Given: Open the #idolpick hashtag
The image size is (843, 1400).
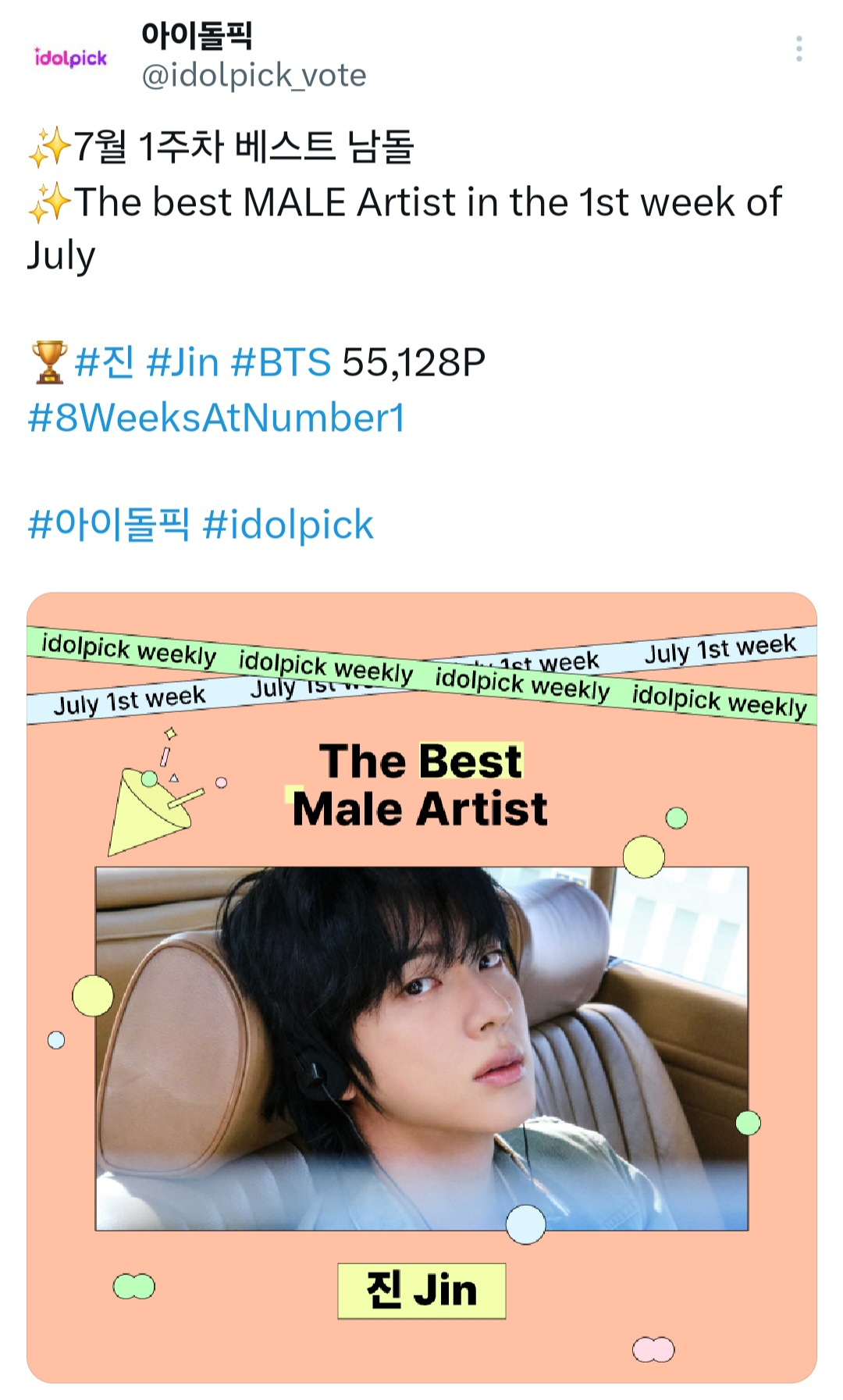Looking at the screenshot, I should tap(288, 524).
